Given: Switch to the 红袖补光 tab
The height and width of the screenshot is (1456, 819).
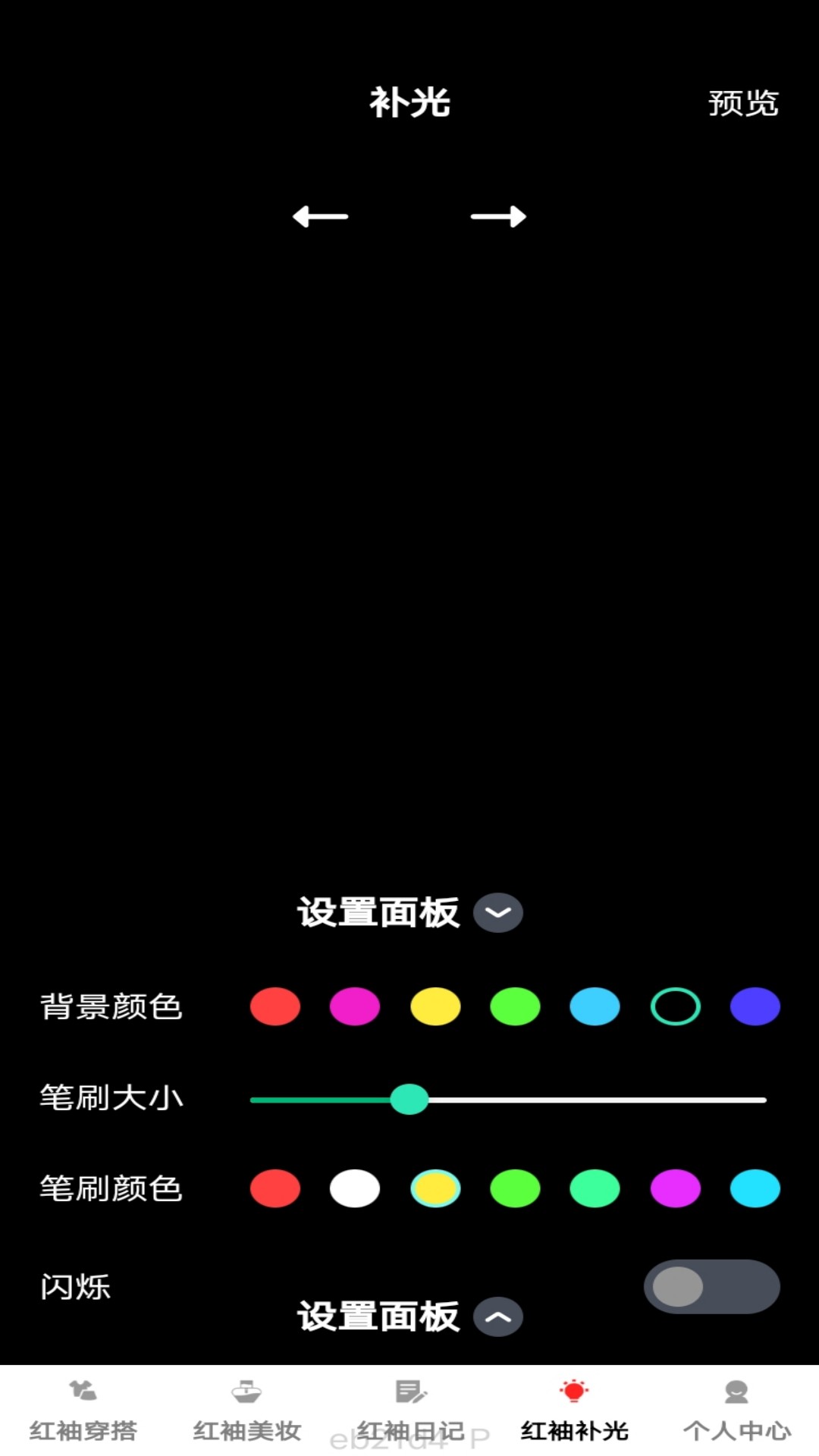Looking at the screenshot, I should (573, 1410).
